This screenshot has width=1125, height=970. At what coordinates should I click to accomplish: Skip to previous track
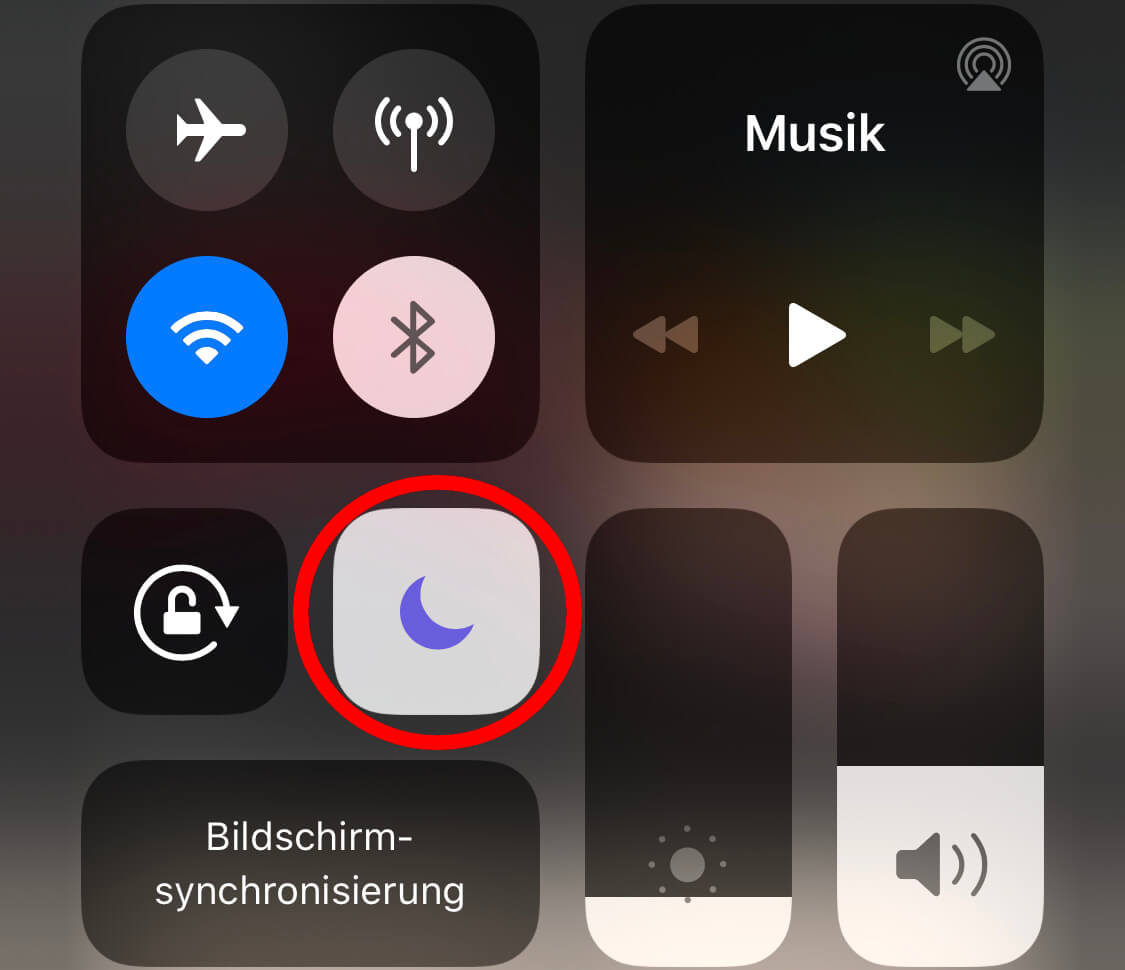(x=666, y=335)
